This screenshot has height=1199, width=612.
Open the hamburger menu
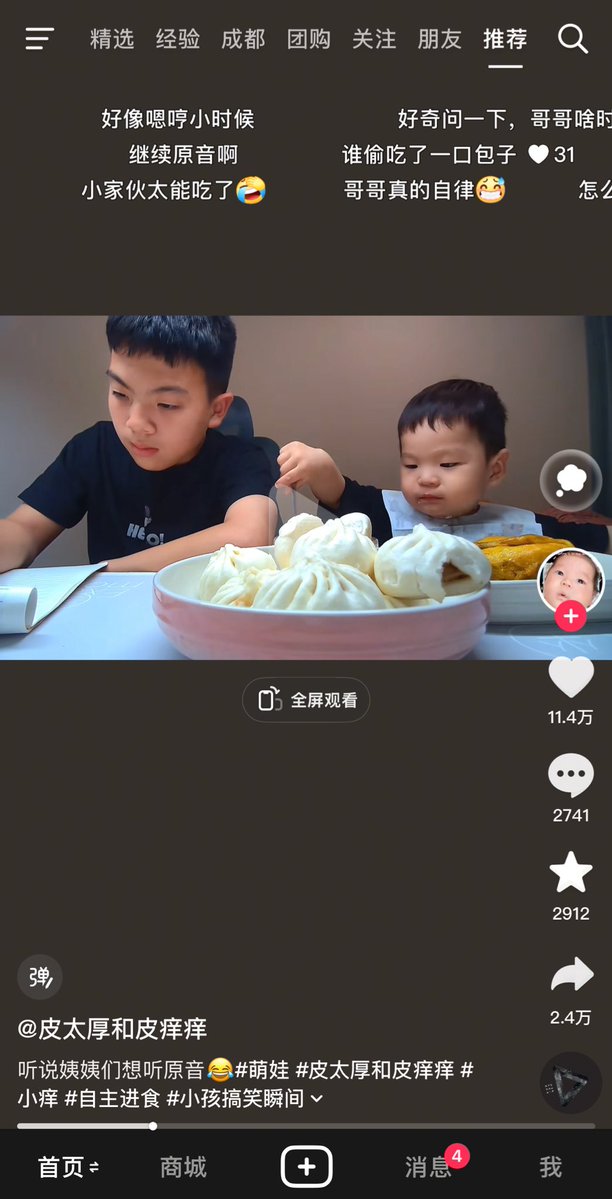click(x=40, y=38)
